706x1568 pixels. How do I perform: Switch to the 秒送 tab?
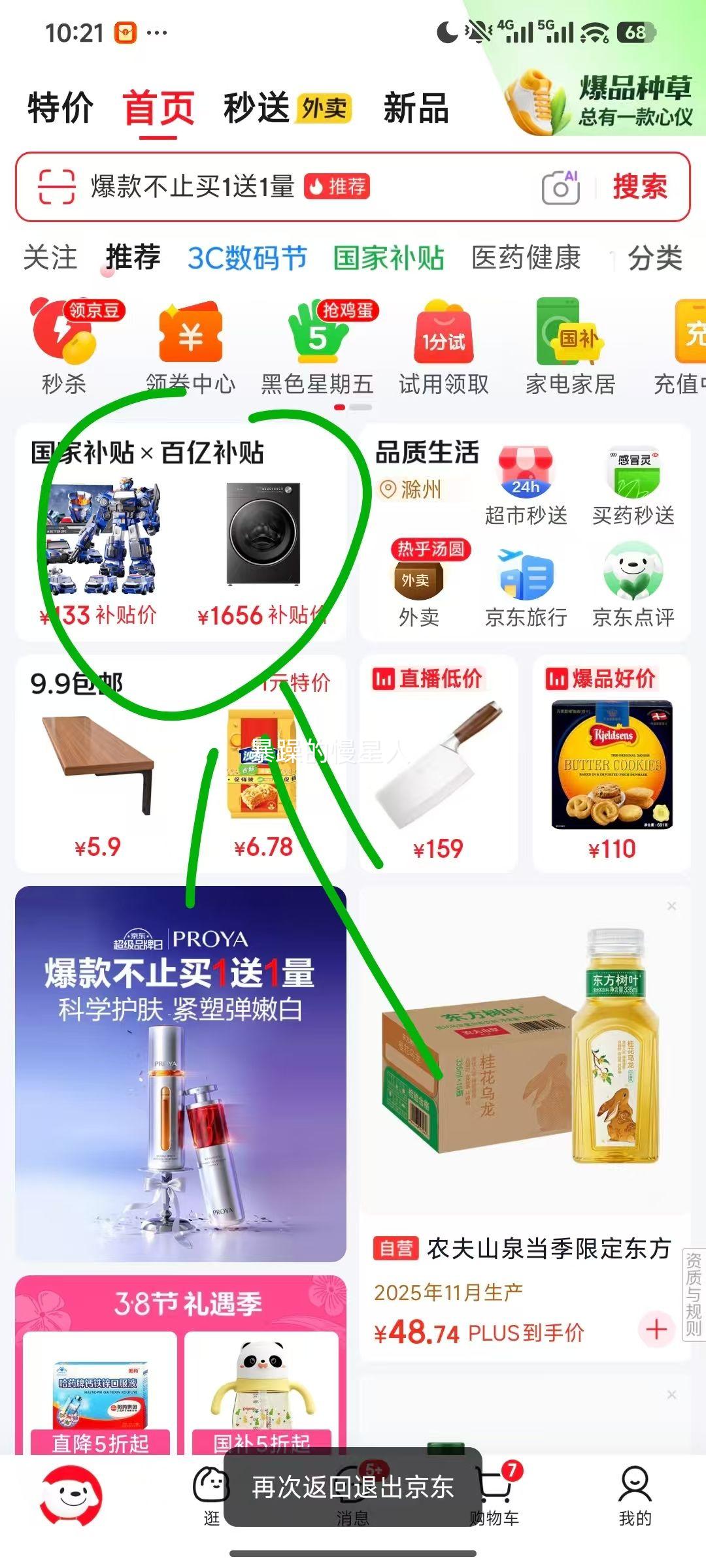click(x=256, y=110)
